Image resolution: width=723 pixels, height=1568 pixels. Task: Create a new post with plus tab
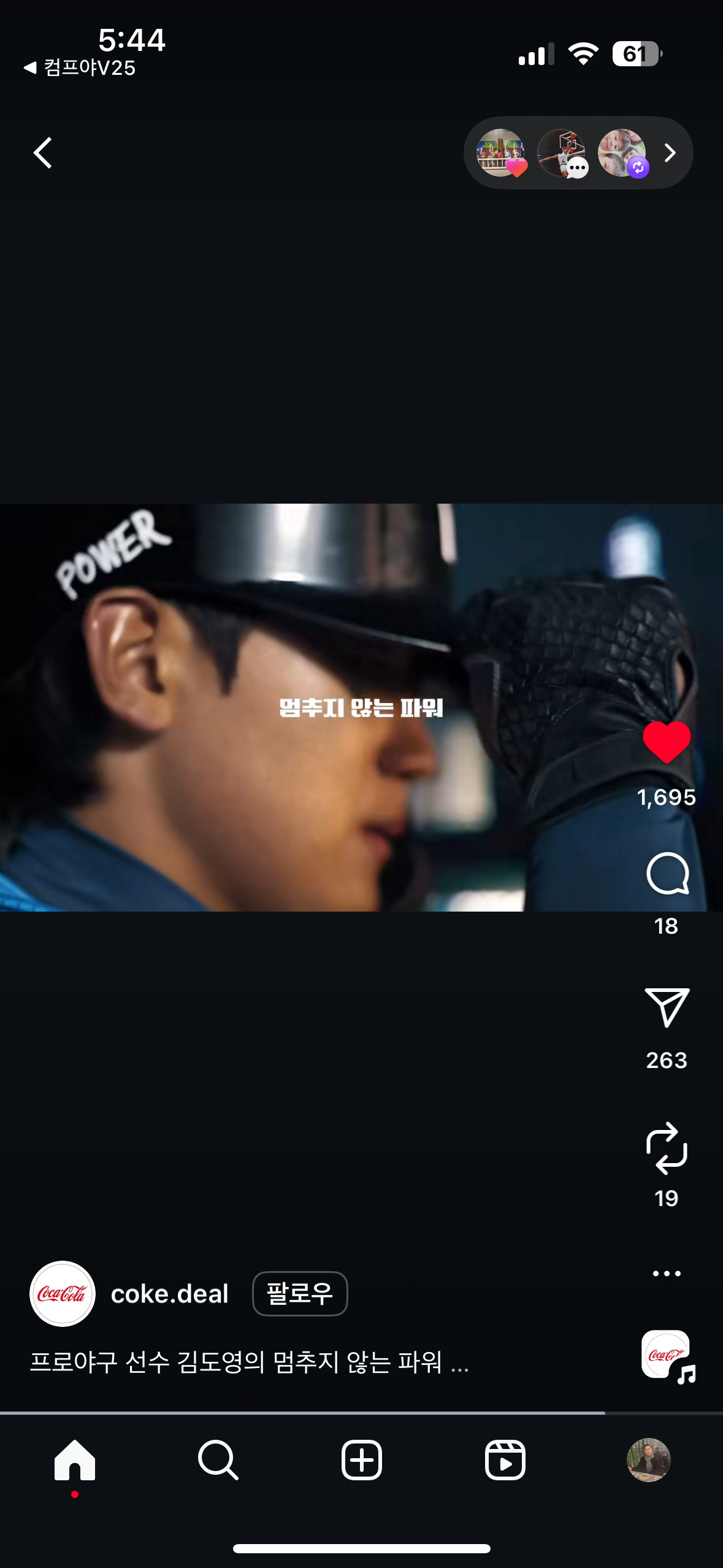click(x=361, y=1460)
